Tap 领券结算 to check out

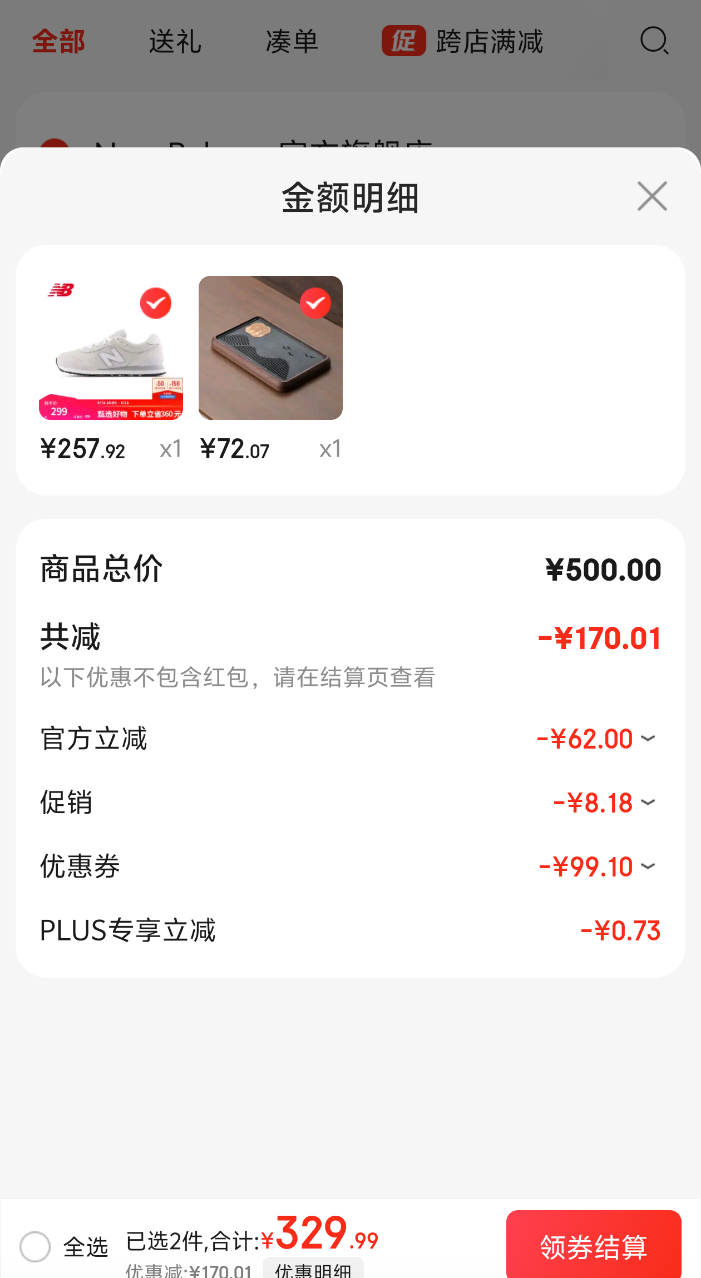click(x=593, y=1246)
